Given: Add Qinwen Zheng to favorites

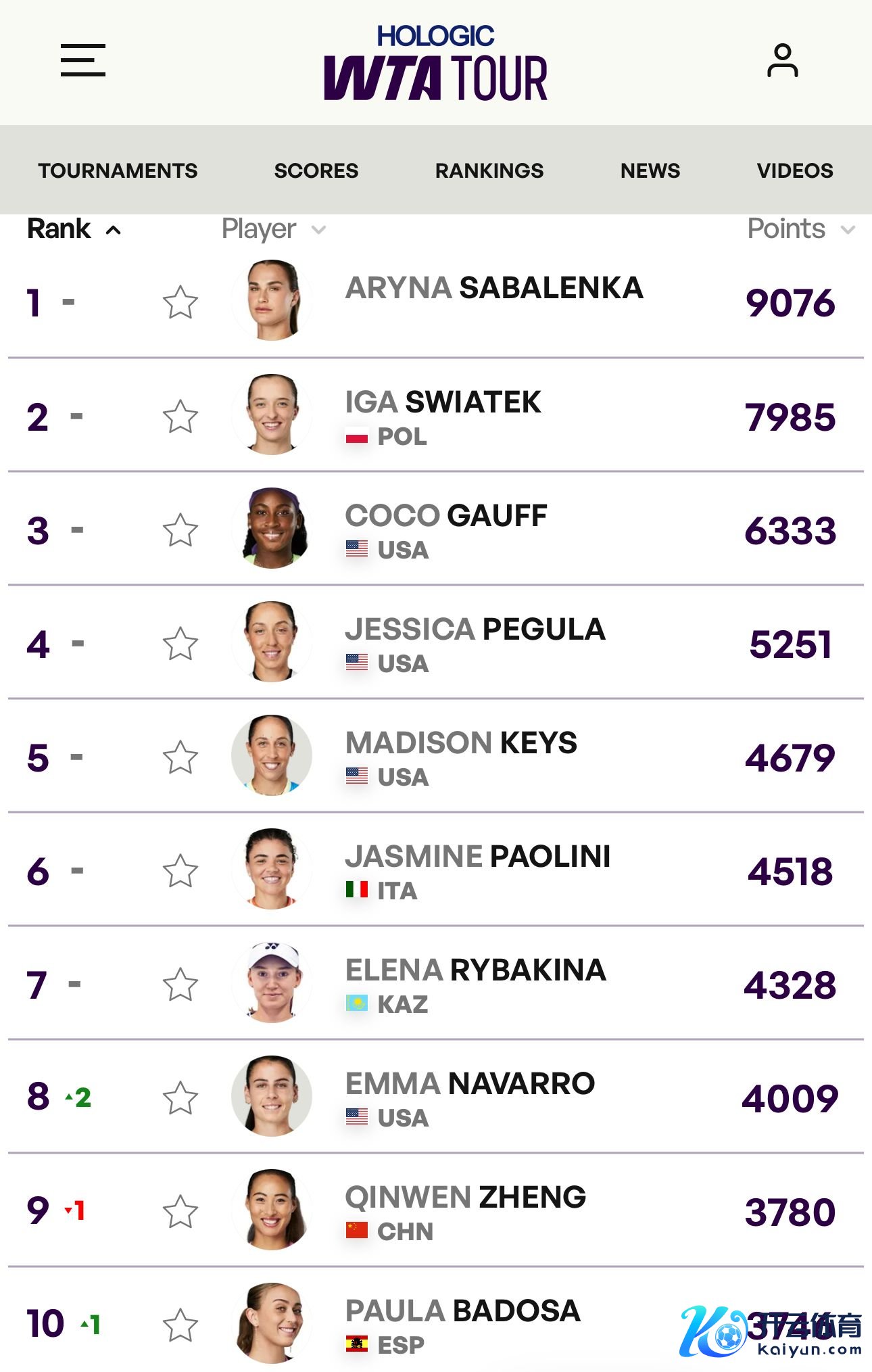Looking at the screenshot, I should coord(180,1212).
